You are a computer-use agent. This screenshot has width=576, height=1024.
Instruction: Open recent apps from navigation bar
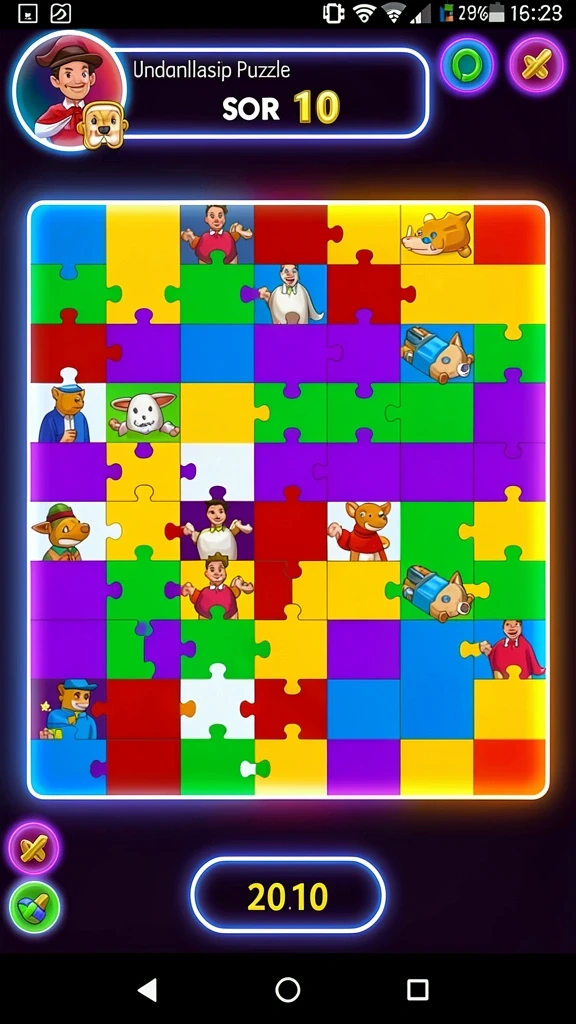pyautogui.click(x=417, y=989)
